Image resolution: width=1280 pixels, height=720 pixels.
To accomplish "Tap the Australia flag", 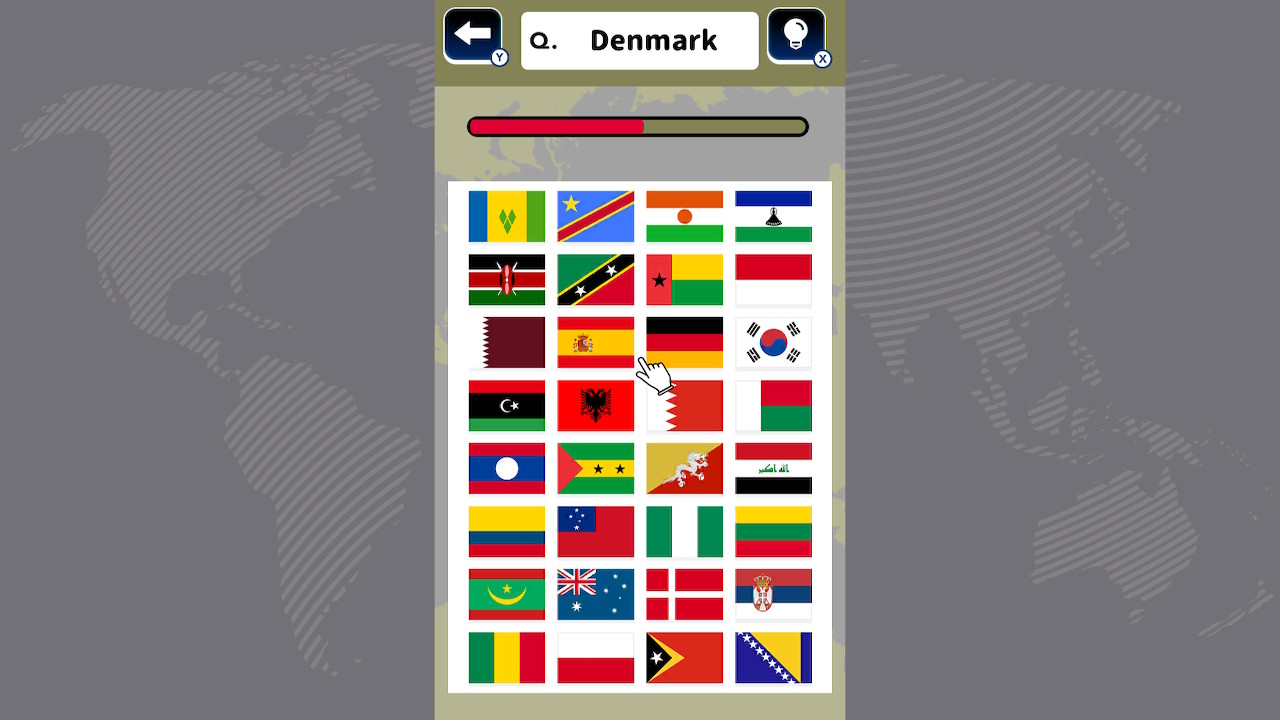I will pos(595,594).
